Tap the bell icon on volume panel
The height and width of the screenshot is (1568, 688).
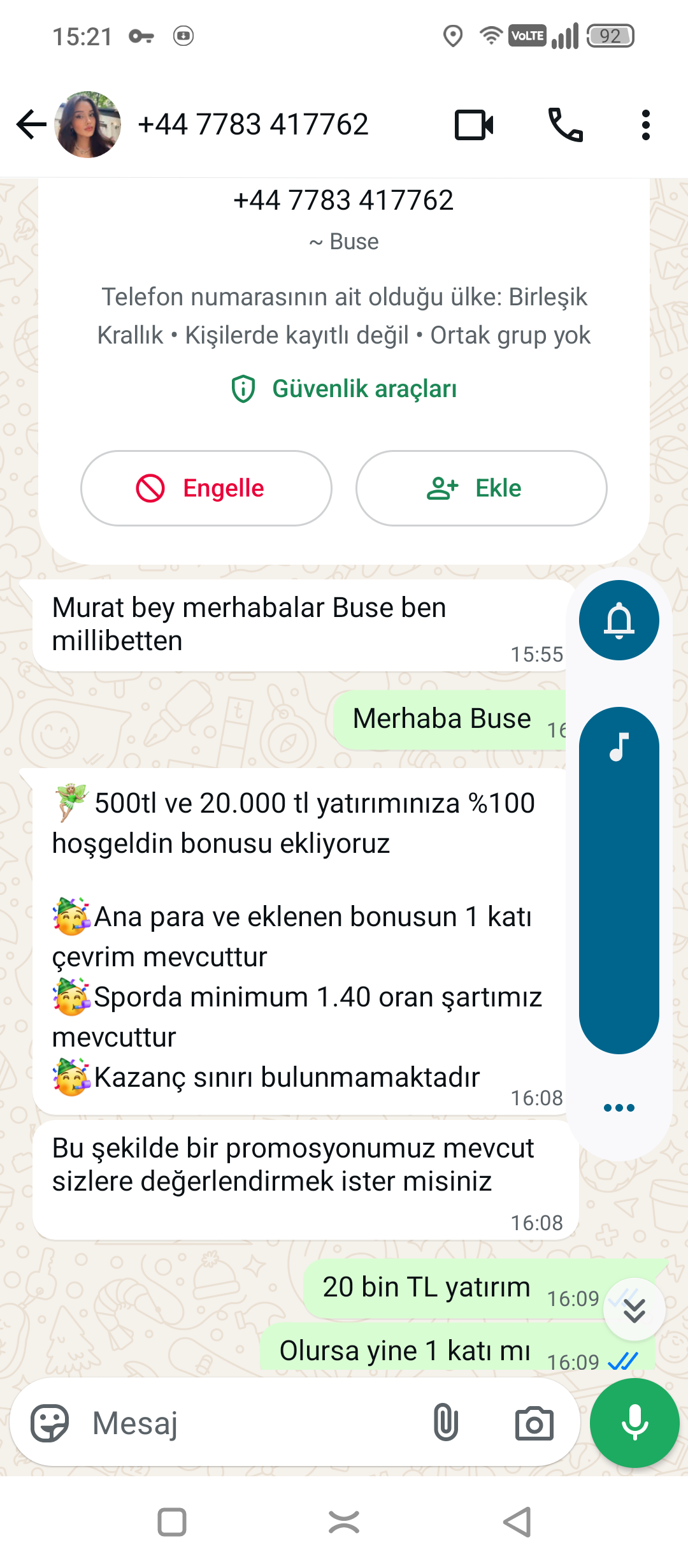(x=619, y=620)
